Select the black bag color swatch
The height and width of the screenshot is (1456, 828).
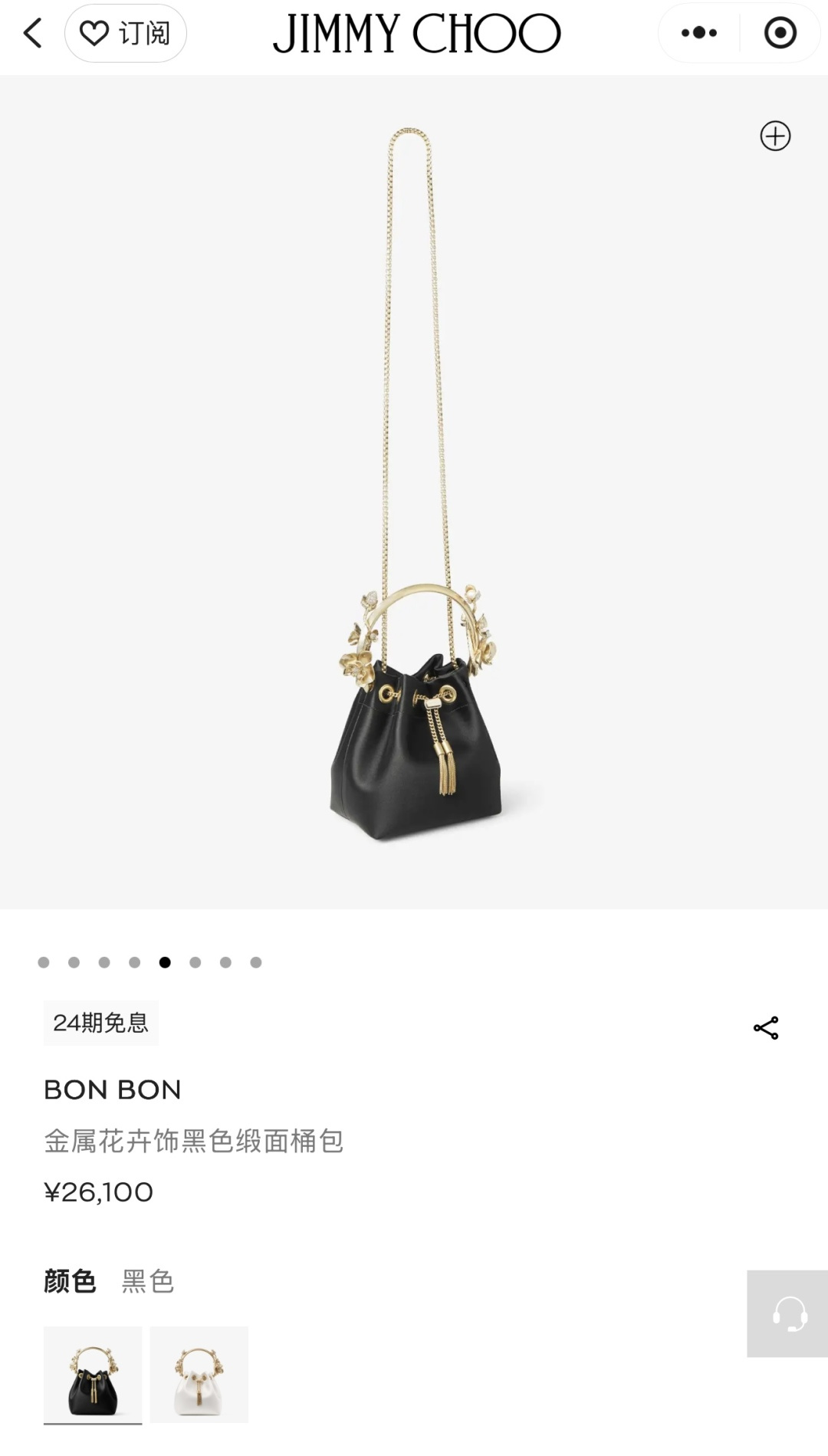coord(93,1374)
